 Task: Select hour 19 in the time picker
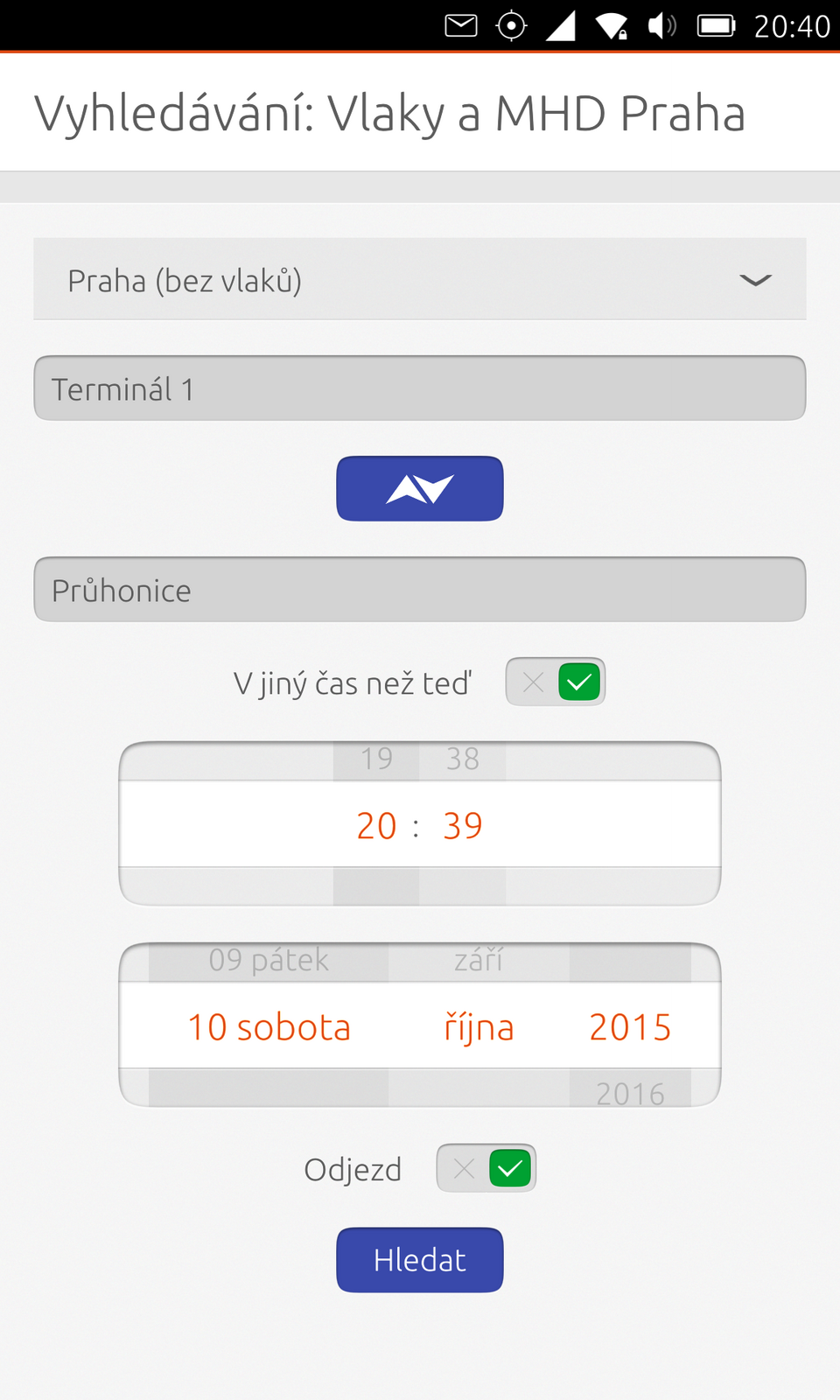tap(376, 759)
